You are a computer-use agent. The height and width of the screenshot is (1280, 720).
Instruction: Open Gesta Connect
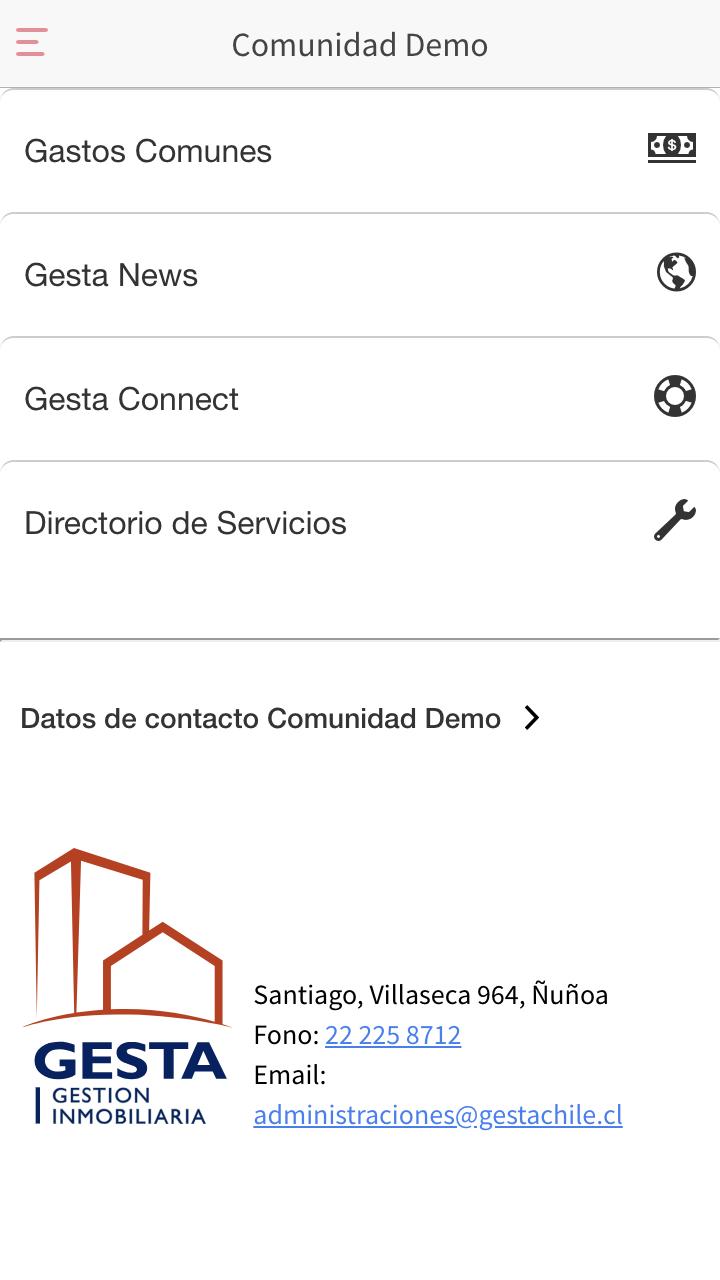click(x=359, y=399)
